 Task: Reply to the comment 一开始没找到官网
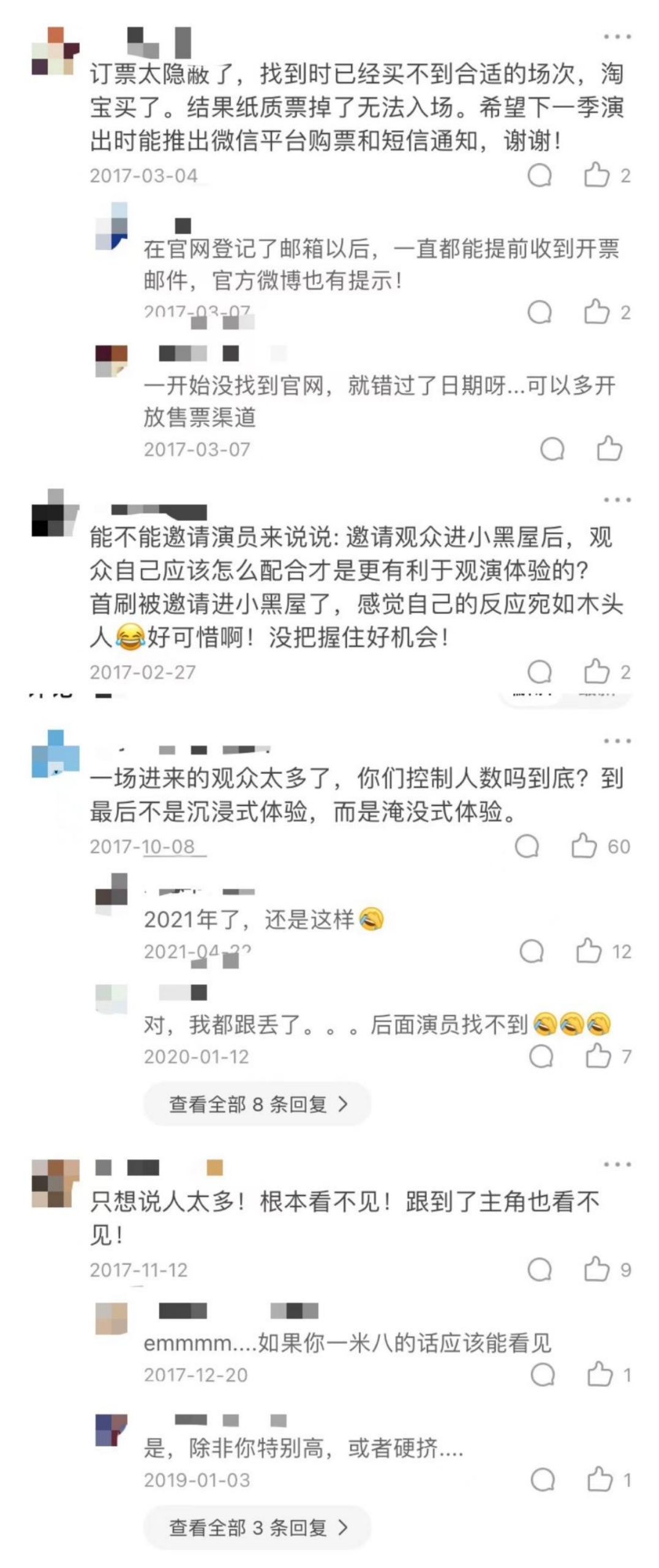pyautogui.click(x=552, y=449)
